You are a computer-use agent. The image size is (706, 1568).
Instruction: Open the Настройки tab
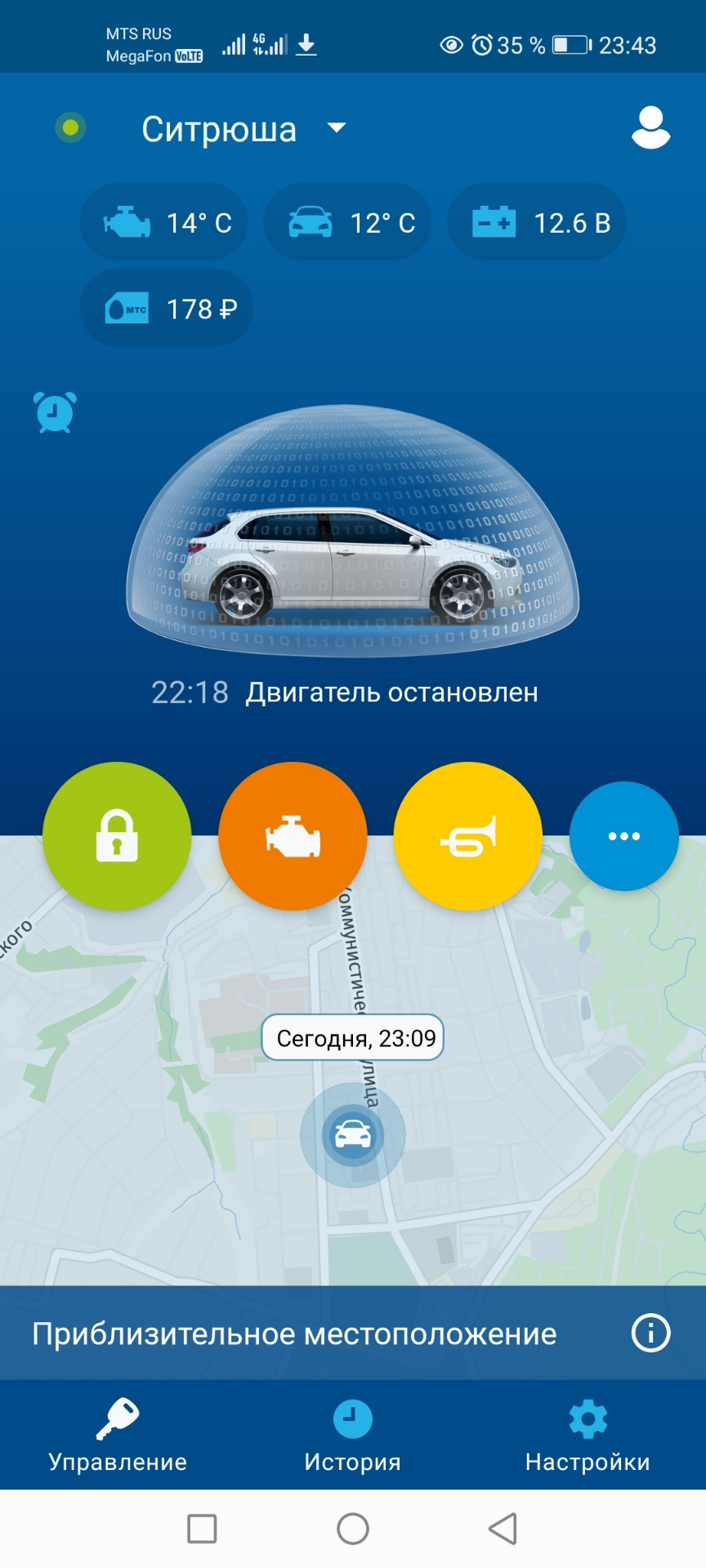[x=588, y=1437]
